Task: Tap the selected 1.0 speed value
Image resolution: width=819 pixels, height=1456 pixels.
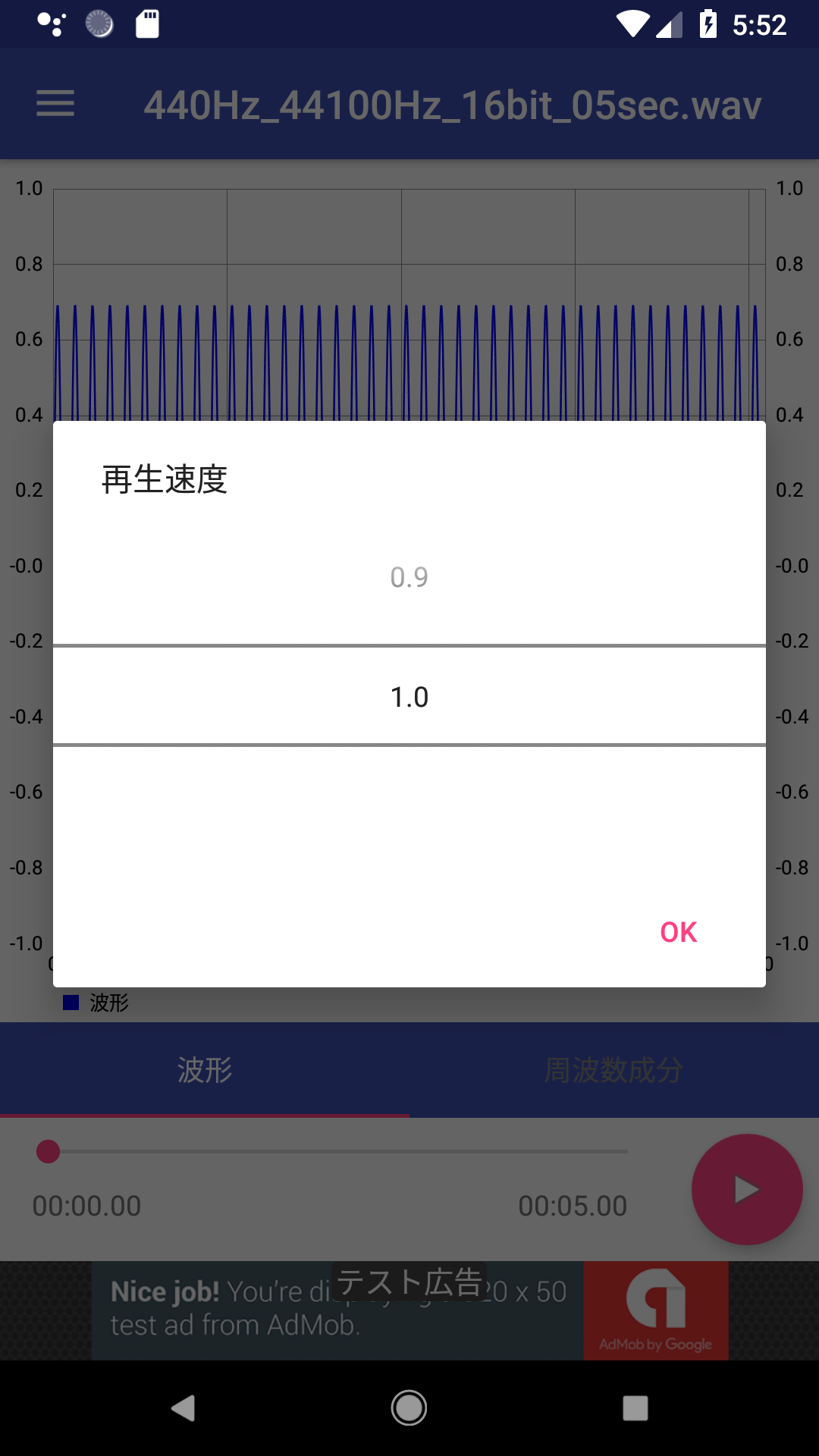Action: coord(409,697)
